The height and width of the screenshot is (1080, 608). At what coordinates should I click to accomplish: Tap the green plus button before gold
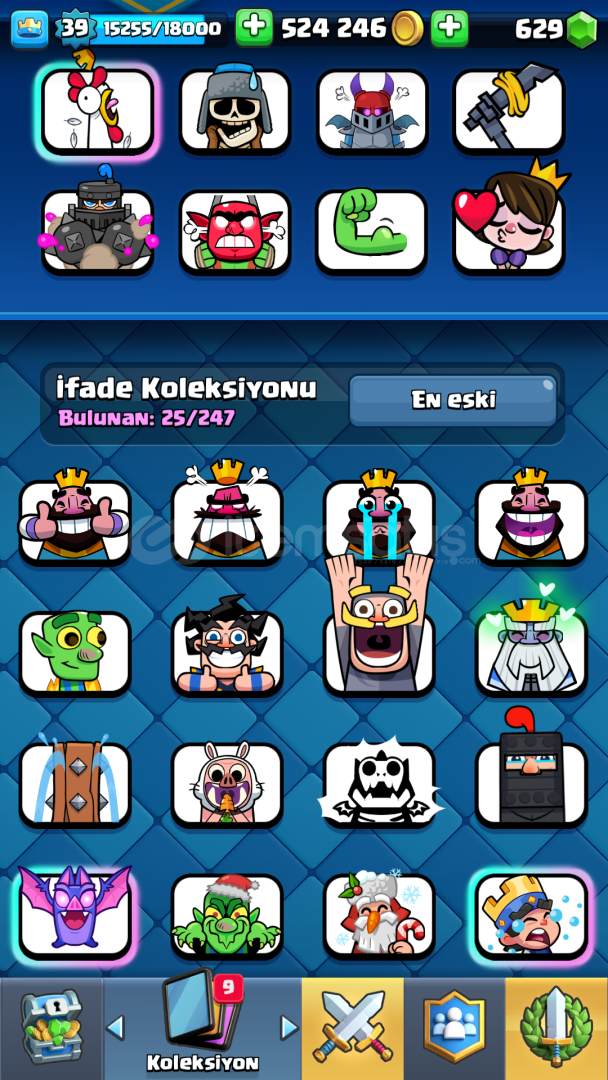click(254, 28)
